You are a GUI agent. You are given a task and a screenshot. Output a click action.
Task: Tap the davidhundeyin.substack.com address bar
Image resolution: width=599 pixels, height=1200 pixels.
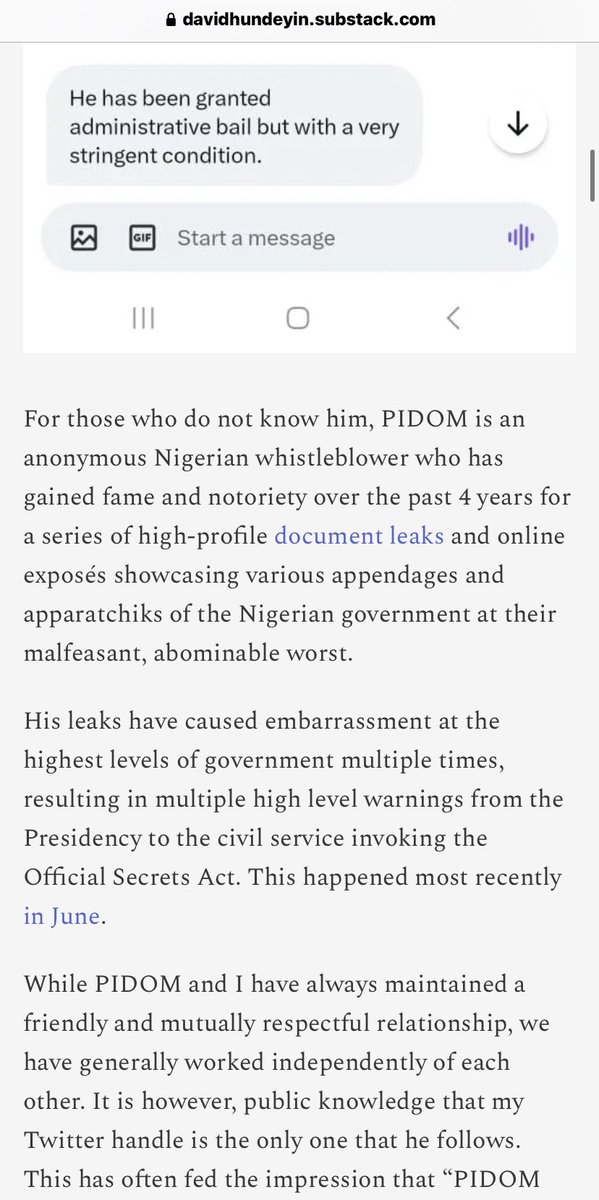coord(299,17)
